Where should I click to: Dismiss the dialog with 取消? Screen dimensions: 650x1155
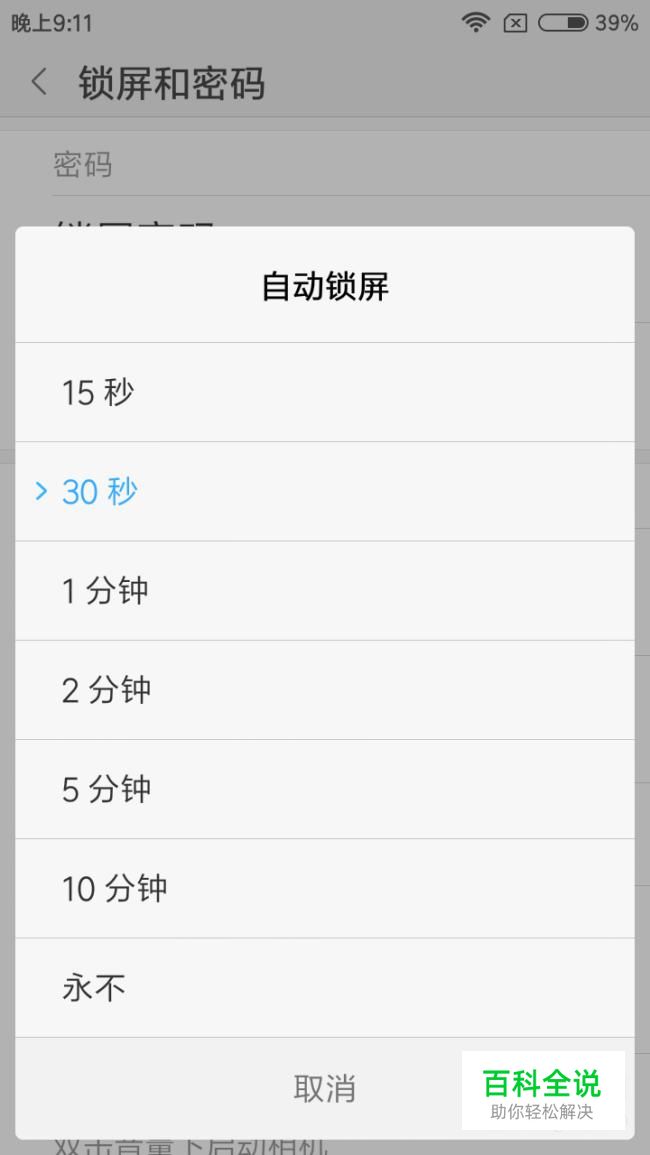click(324, 1089)
